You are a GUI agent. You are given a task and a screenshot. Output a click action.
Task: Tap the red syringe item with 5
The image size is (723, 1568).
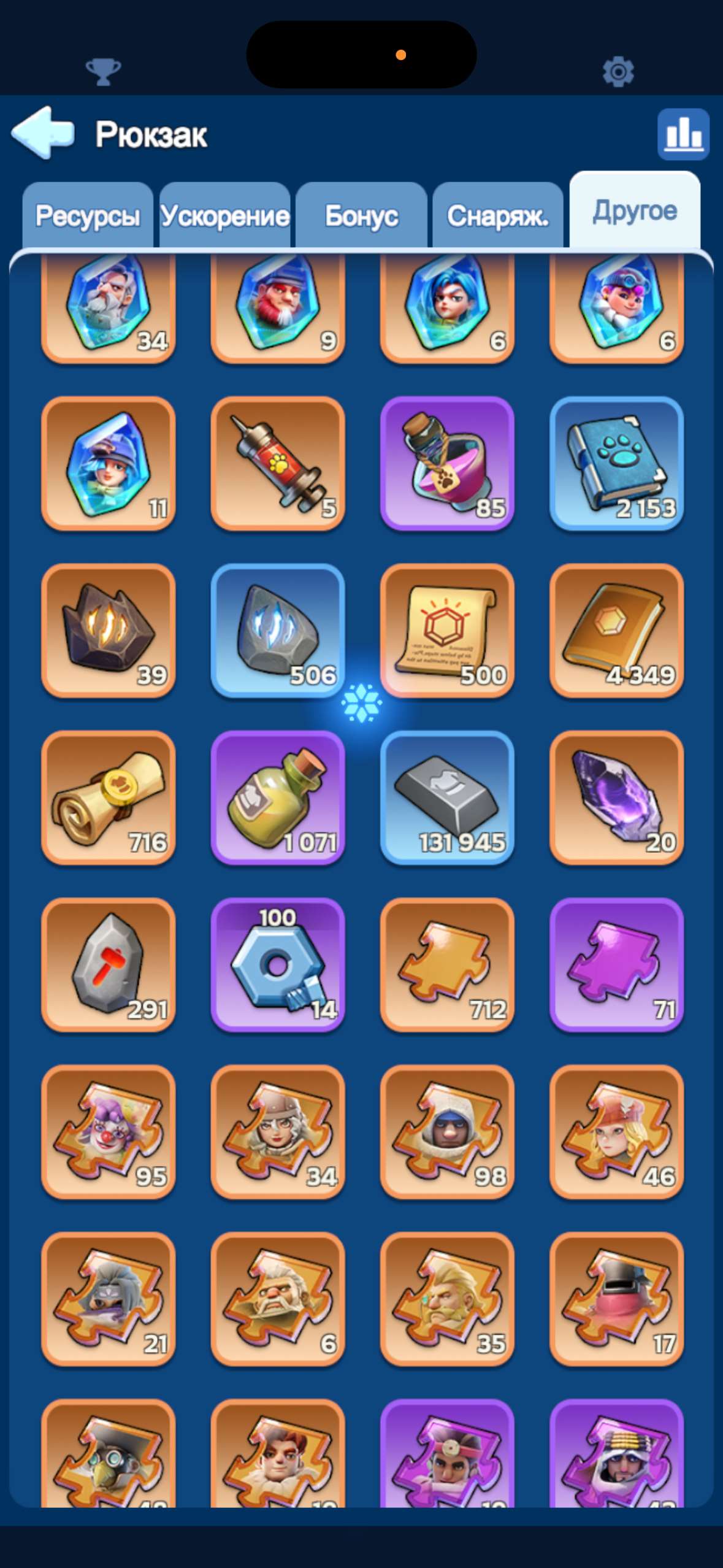click(278, 464)
